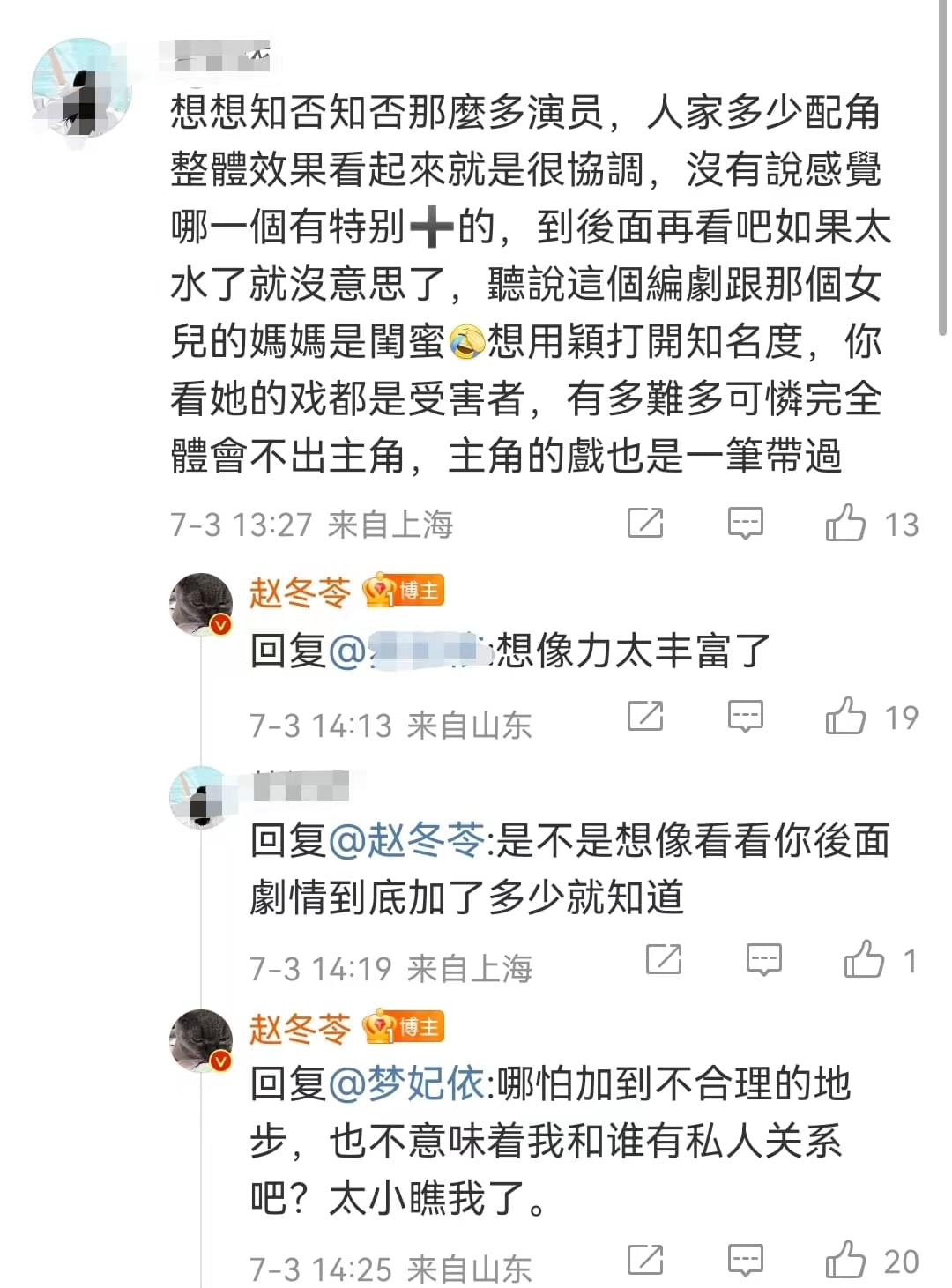View the top commenter's avatar profile
Screen dimensions: 952x1288
[81, 88]
